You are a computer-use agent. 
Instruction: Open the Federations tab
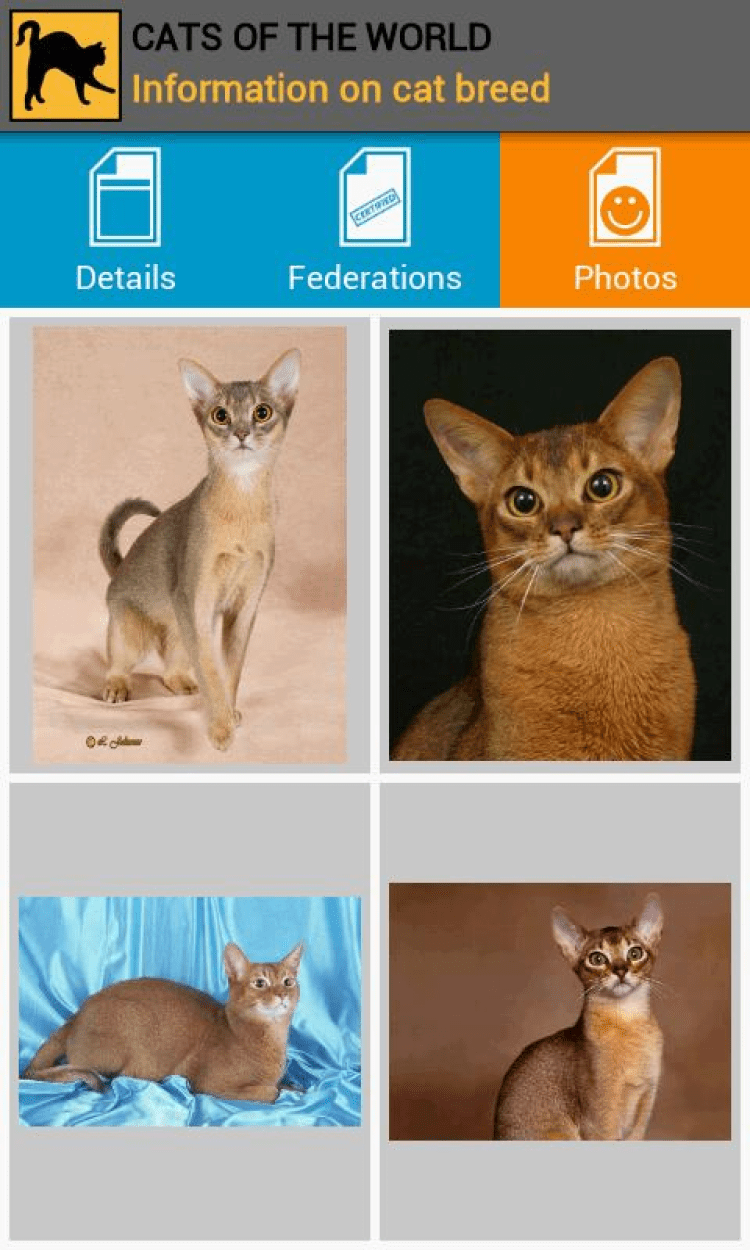point(375,221)
